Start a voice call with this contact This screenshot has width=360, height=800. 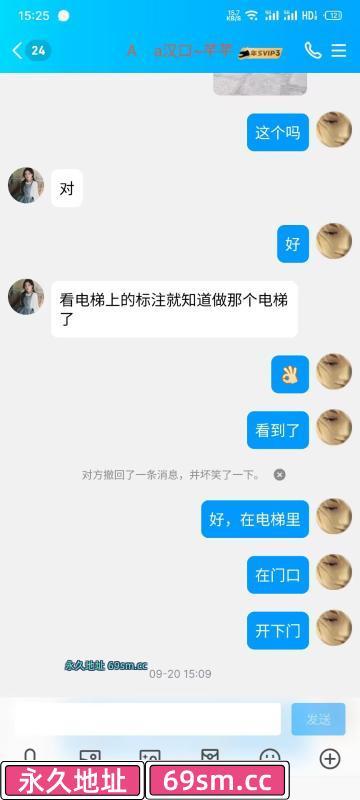click(313, 51)
